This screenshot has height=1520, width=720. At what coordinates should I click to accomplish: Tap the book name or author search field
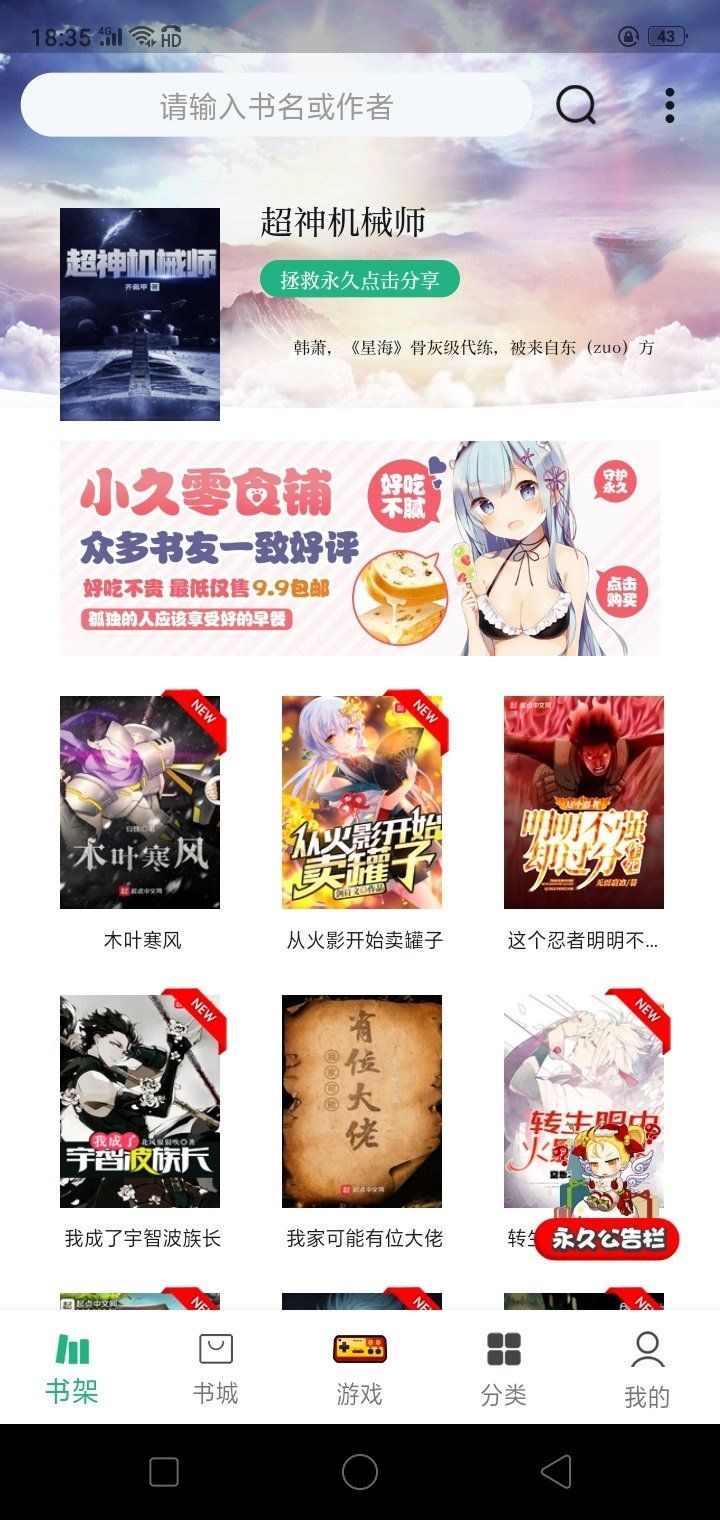coord(276,106)
